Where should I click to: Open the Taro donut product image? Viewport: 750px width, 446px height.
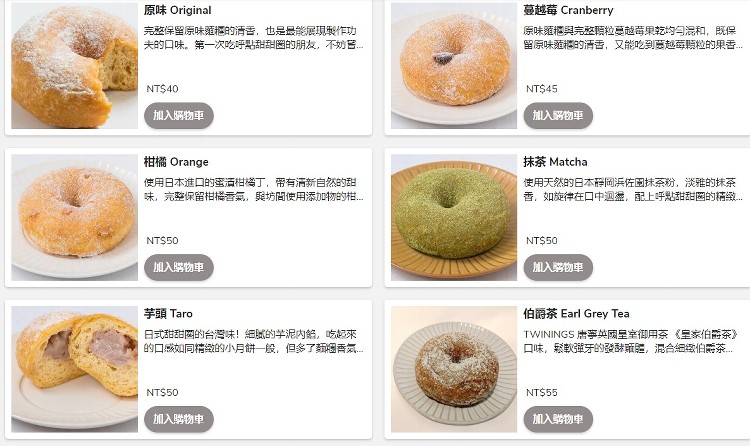coord(74,369)
